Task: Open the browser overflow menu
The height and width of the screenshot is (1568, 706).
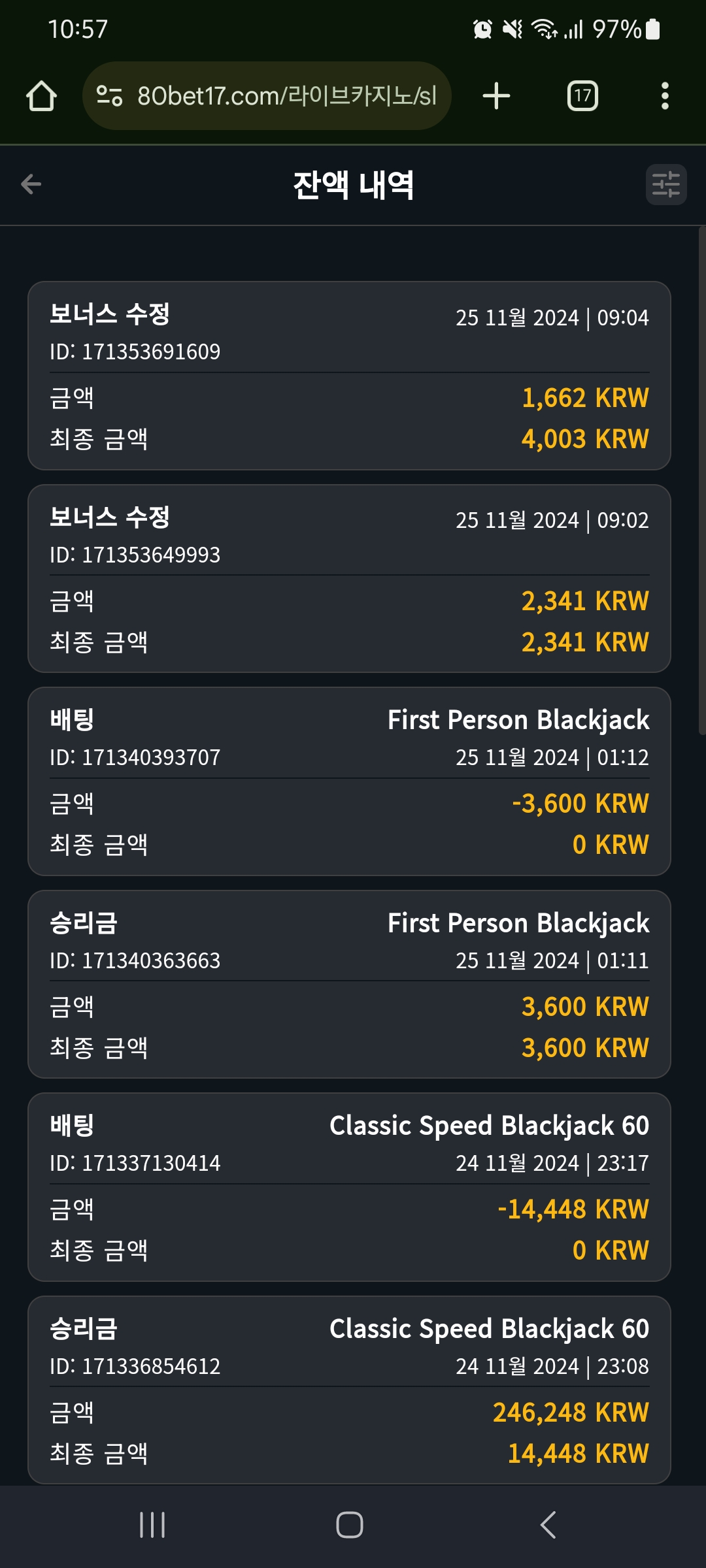Action: click(665, 96)
